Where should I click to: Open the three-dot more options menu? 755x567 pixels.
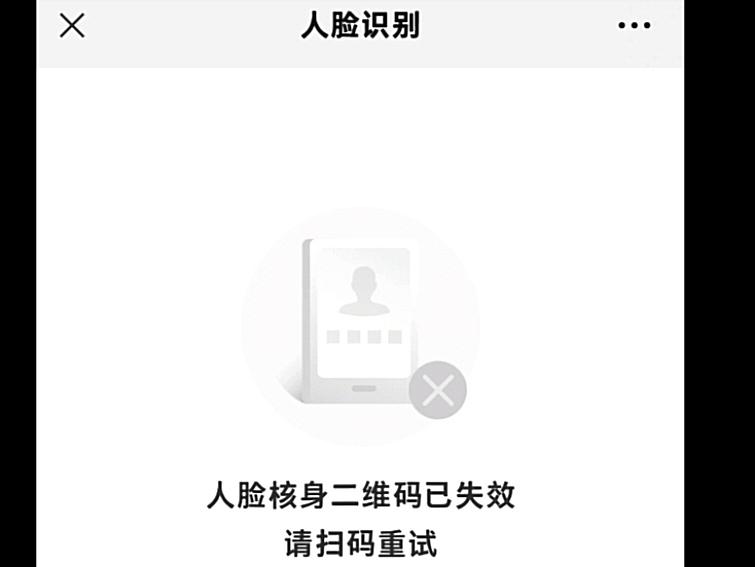point(634,26)
